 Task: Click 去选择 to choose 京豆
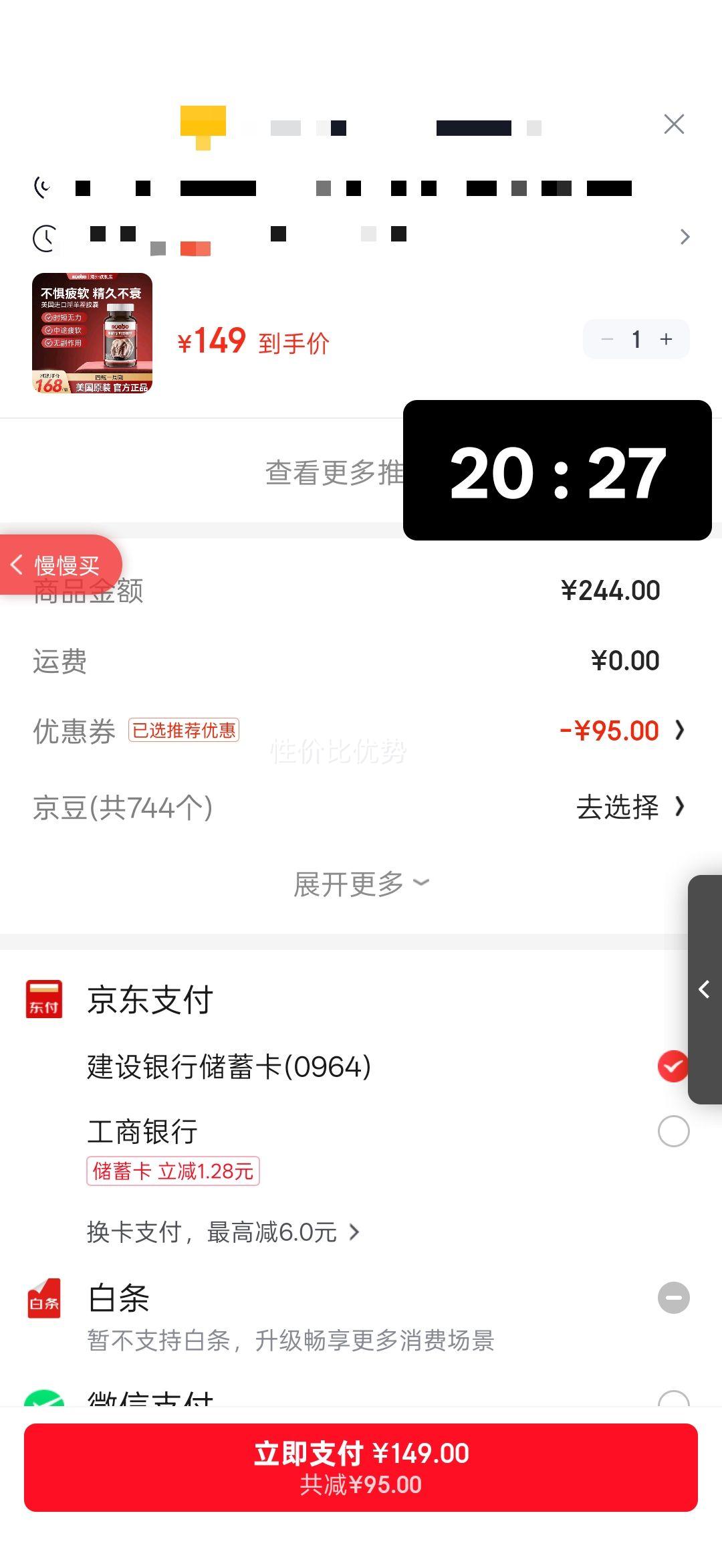tap(620, 808)
